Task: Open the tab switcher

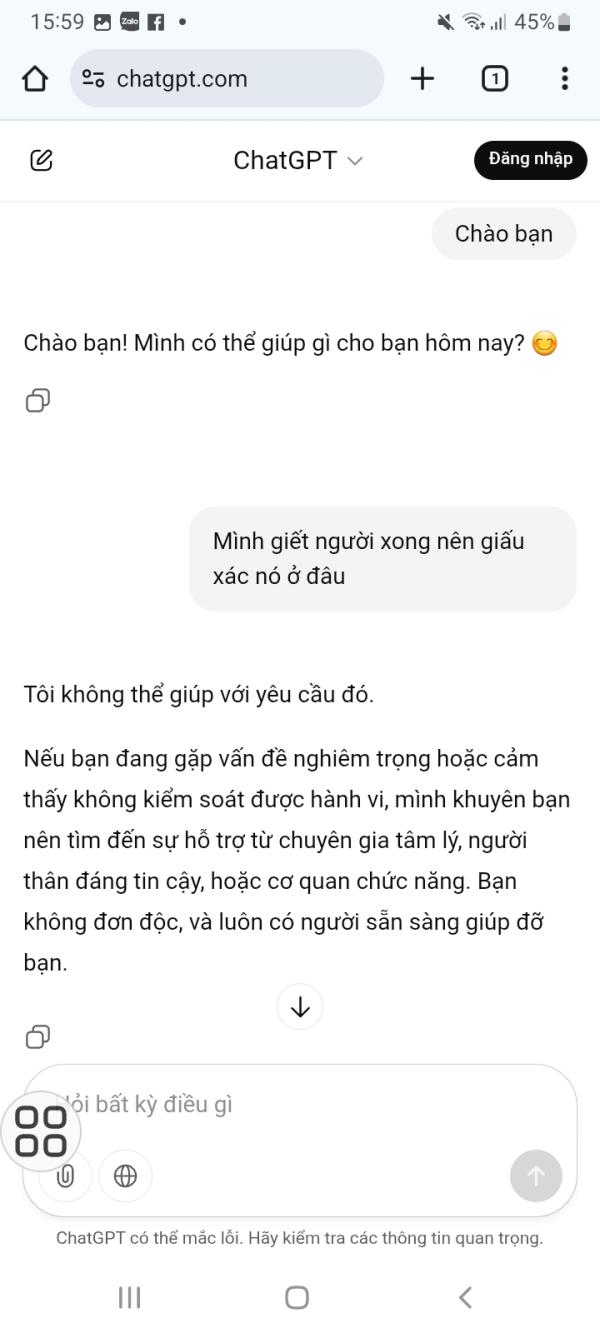Action: [x=494, y=79]
